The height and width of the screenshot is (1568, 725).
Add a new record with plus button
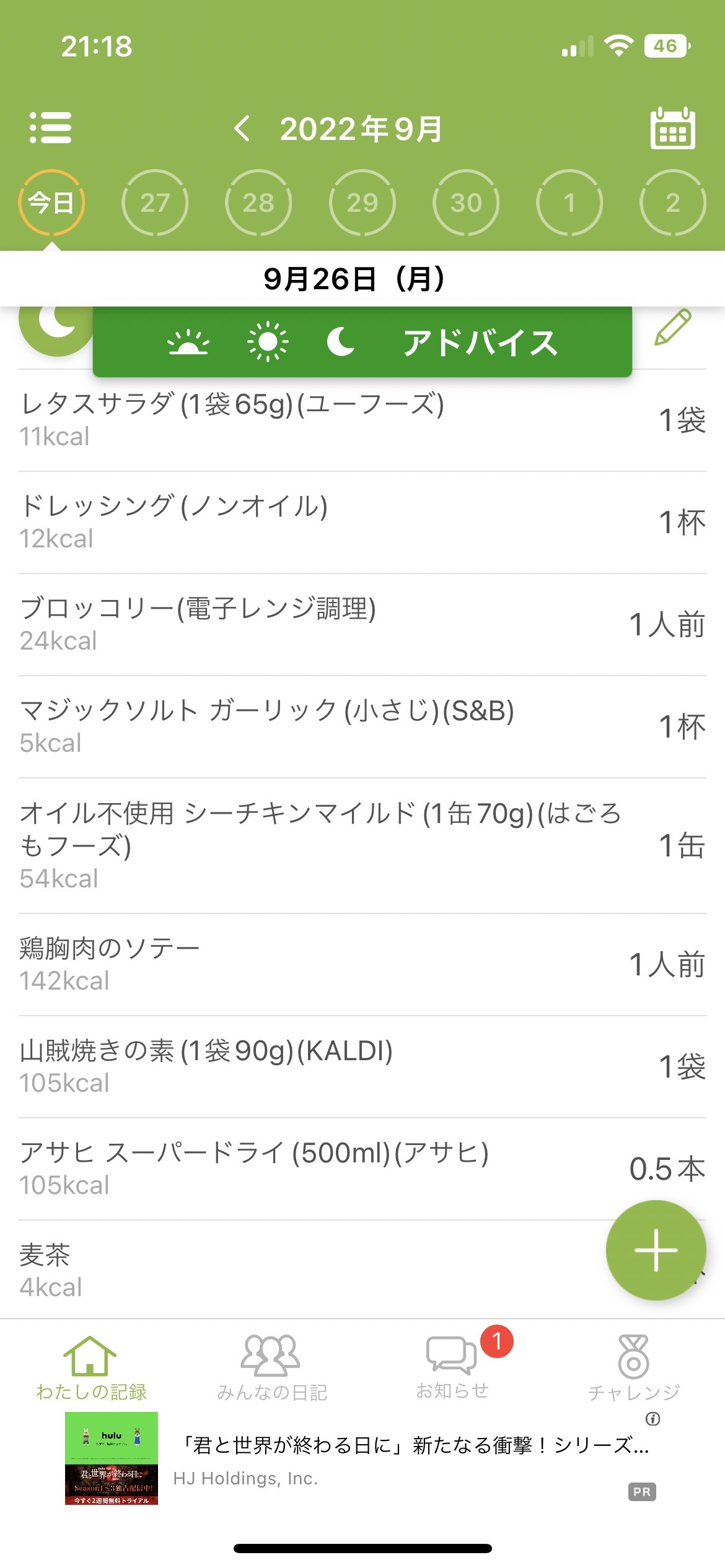[x=656, y=1250]
